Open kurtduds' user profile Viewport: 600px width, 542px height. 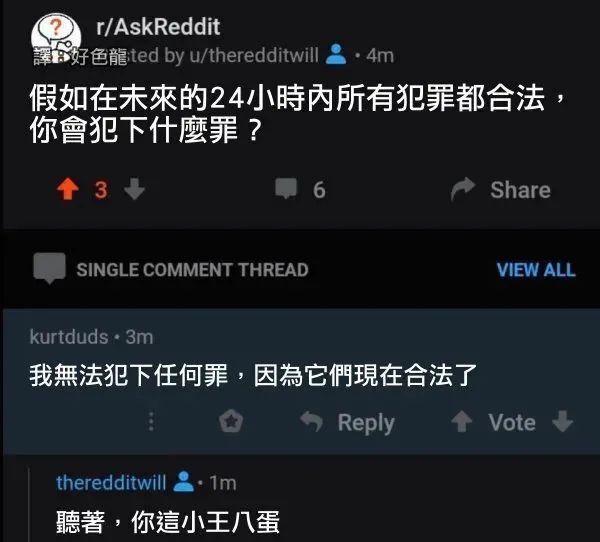tap(69, 337)
